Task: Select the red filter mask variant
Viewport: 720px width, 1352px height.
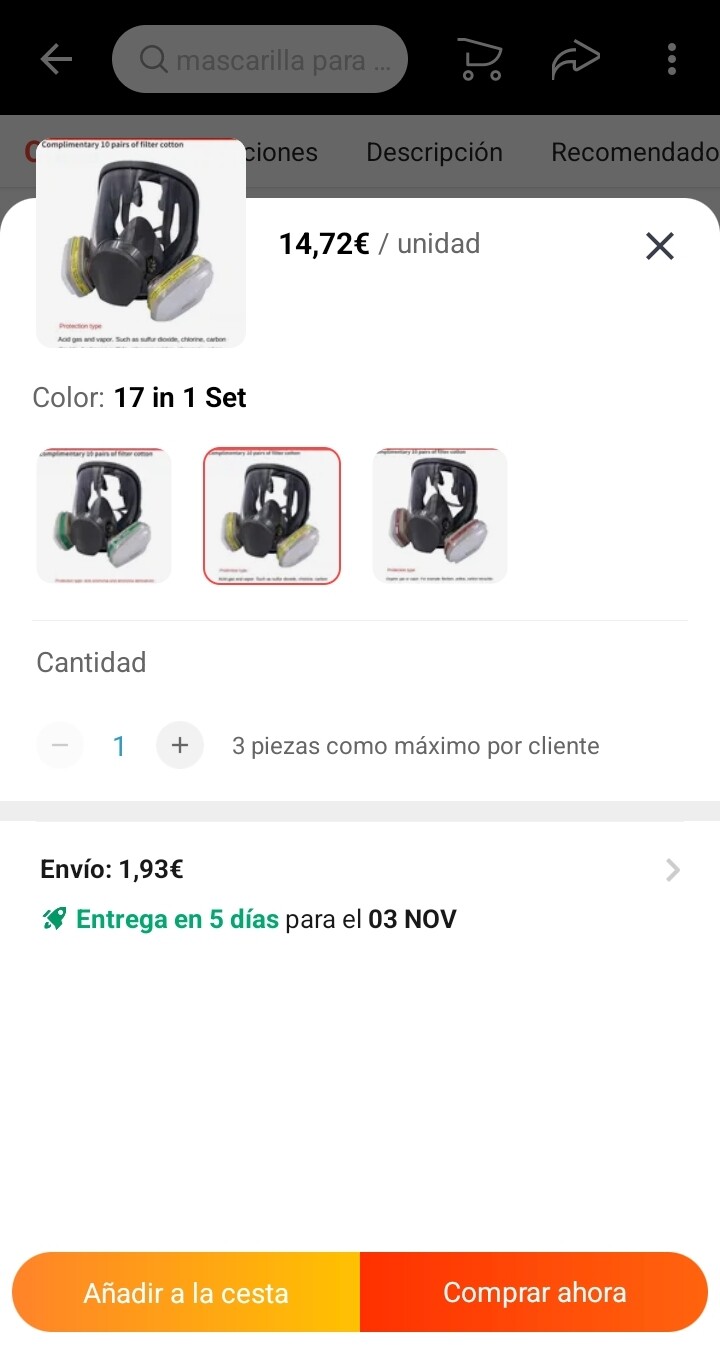Action: [x=440, y=516]
